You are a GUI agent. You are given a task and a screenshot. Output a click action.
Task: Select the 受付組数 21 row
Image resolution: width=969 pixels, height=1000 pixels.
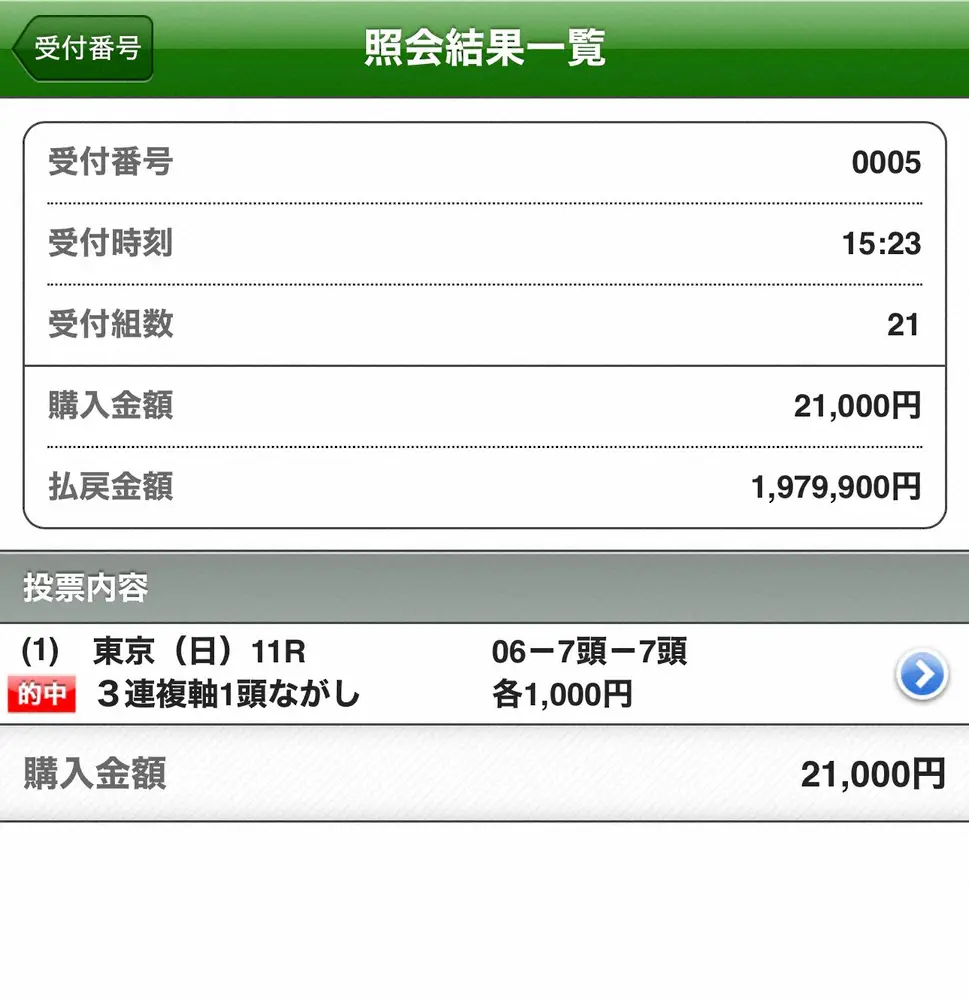pyautogui.click(x=484, y=324)
